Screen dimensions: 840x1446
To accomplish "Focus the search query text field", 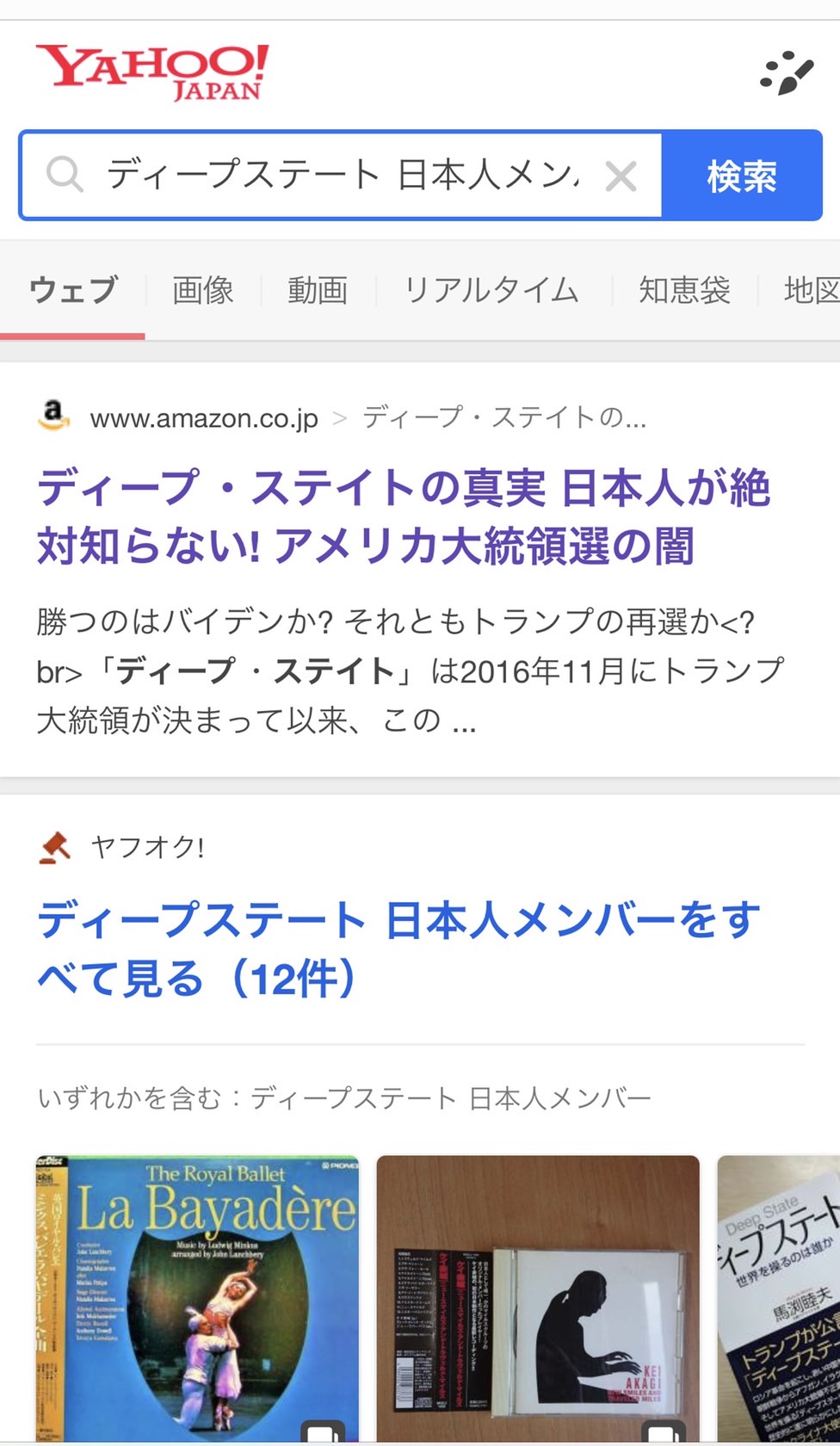I will (x=343, y=176).
